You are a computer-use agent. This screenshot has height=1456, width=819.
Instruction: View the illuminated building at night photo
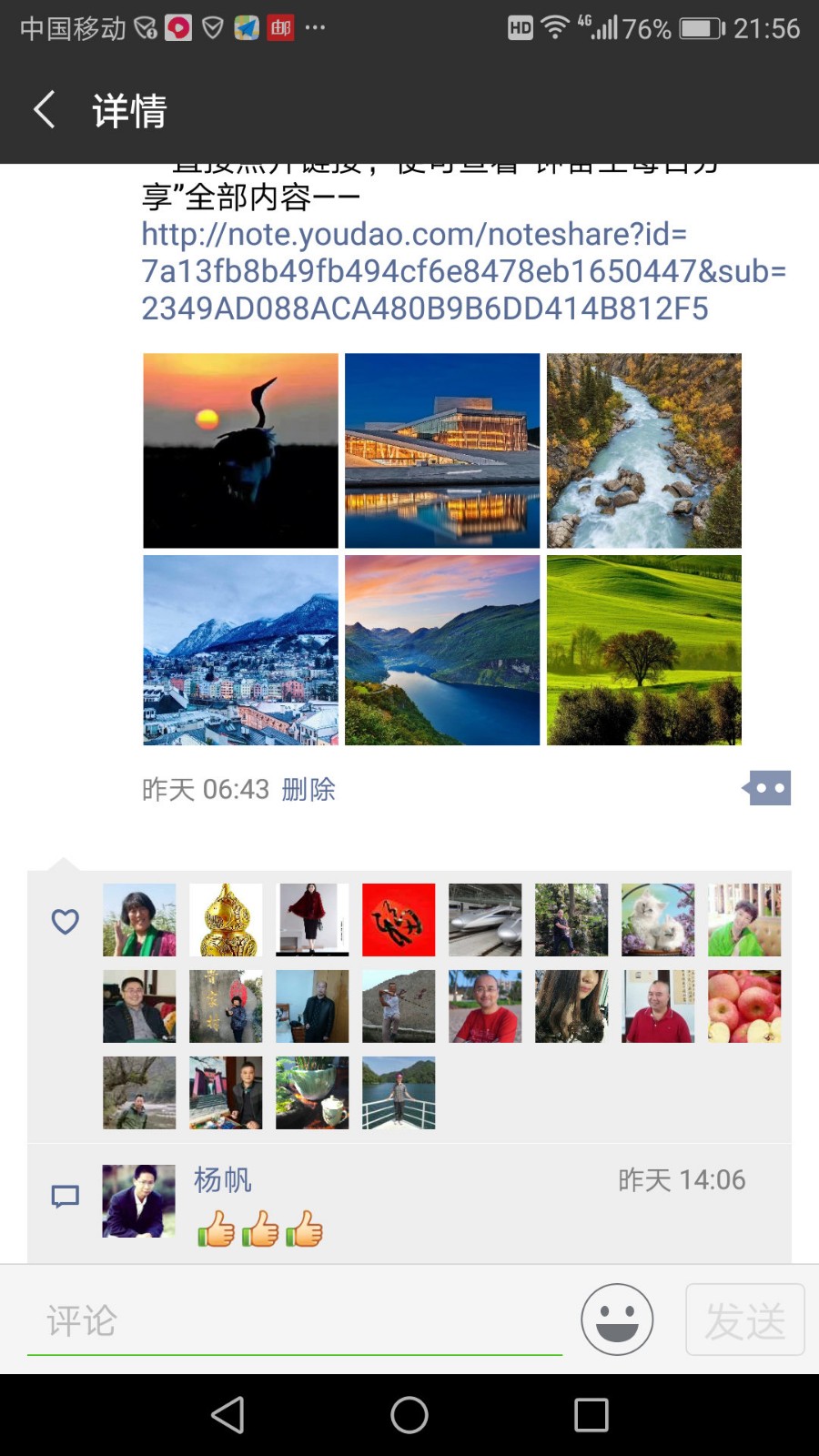[x=442, y=450]
